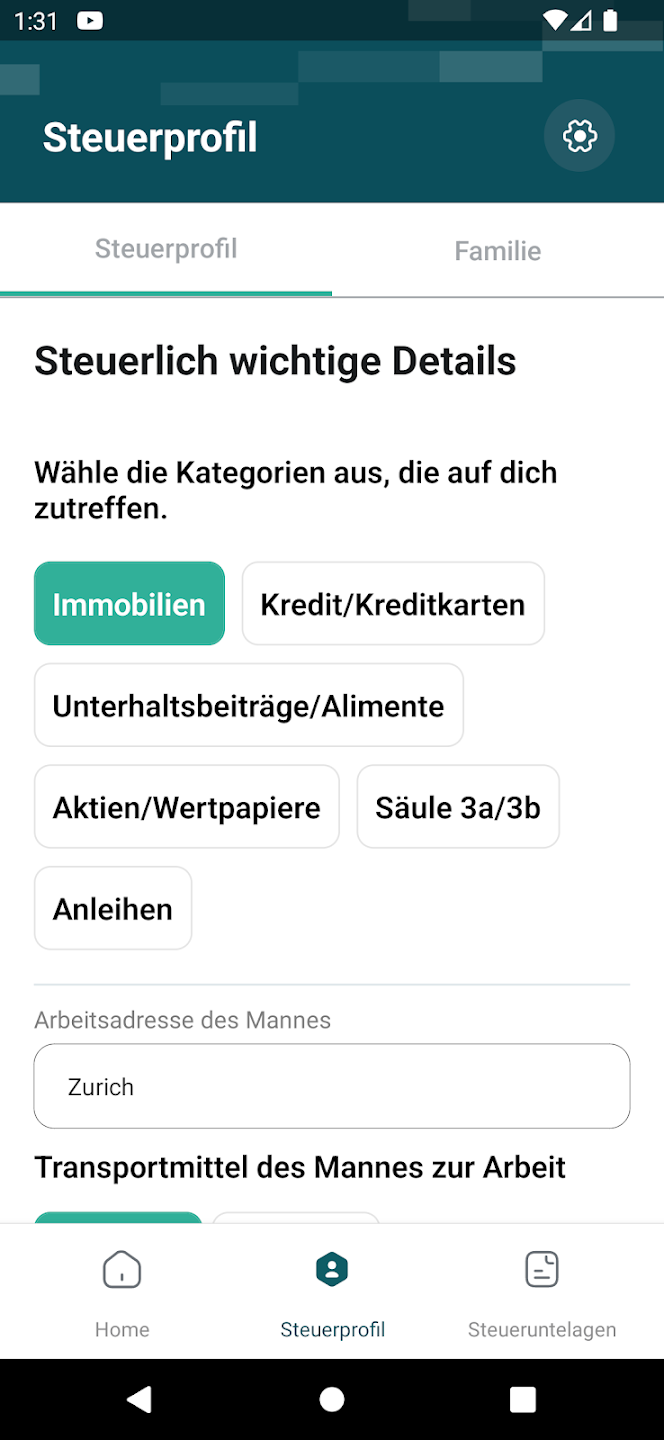Tap the Säule 3a/3b chip
Screen dimensions: 664x1440
pos(457,808)
